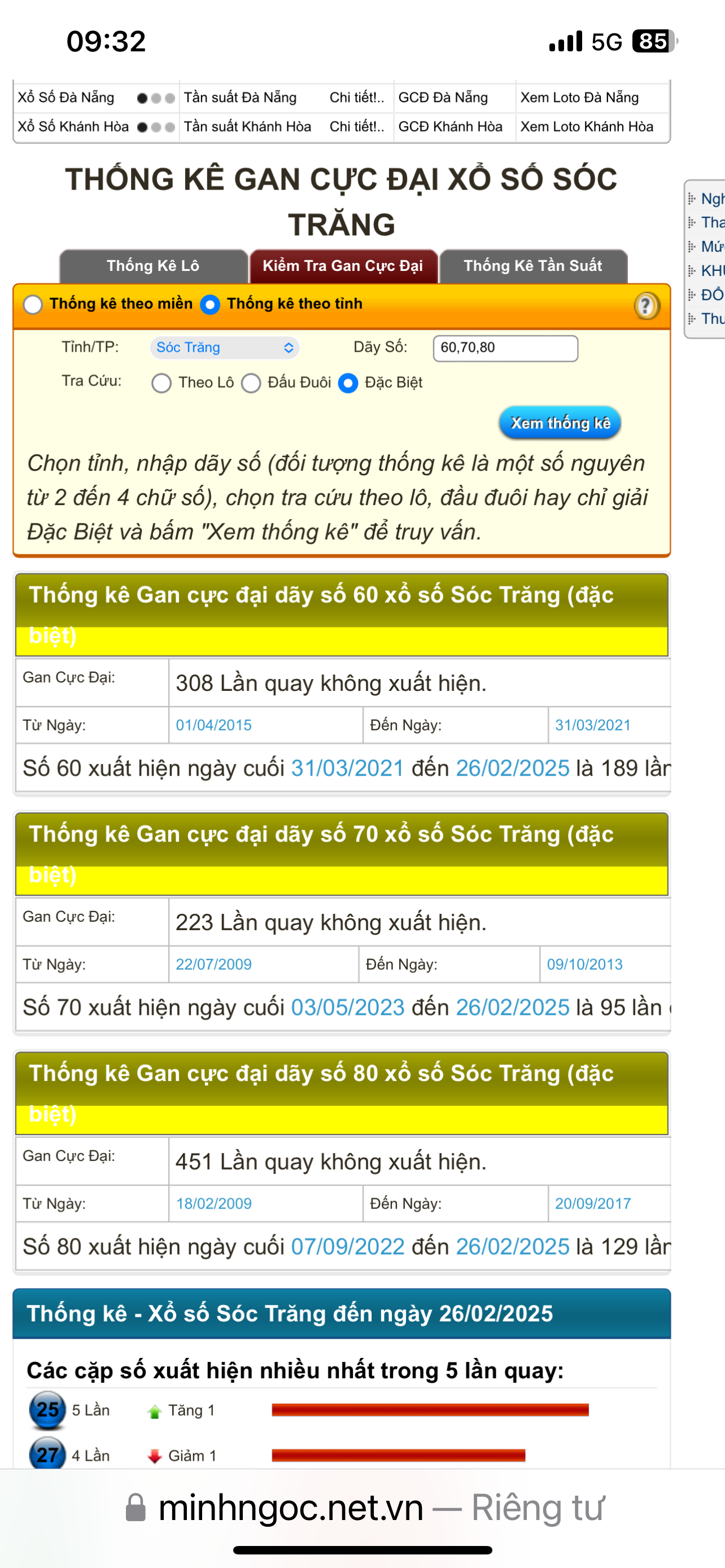Open the help question mark icon

point(646,305)
